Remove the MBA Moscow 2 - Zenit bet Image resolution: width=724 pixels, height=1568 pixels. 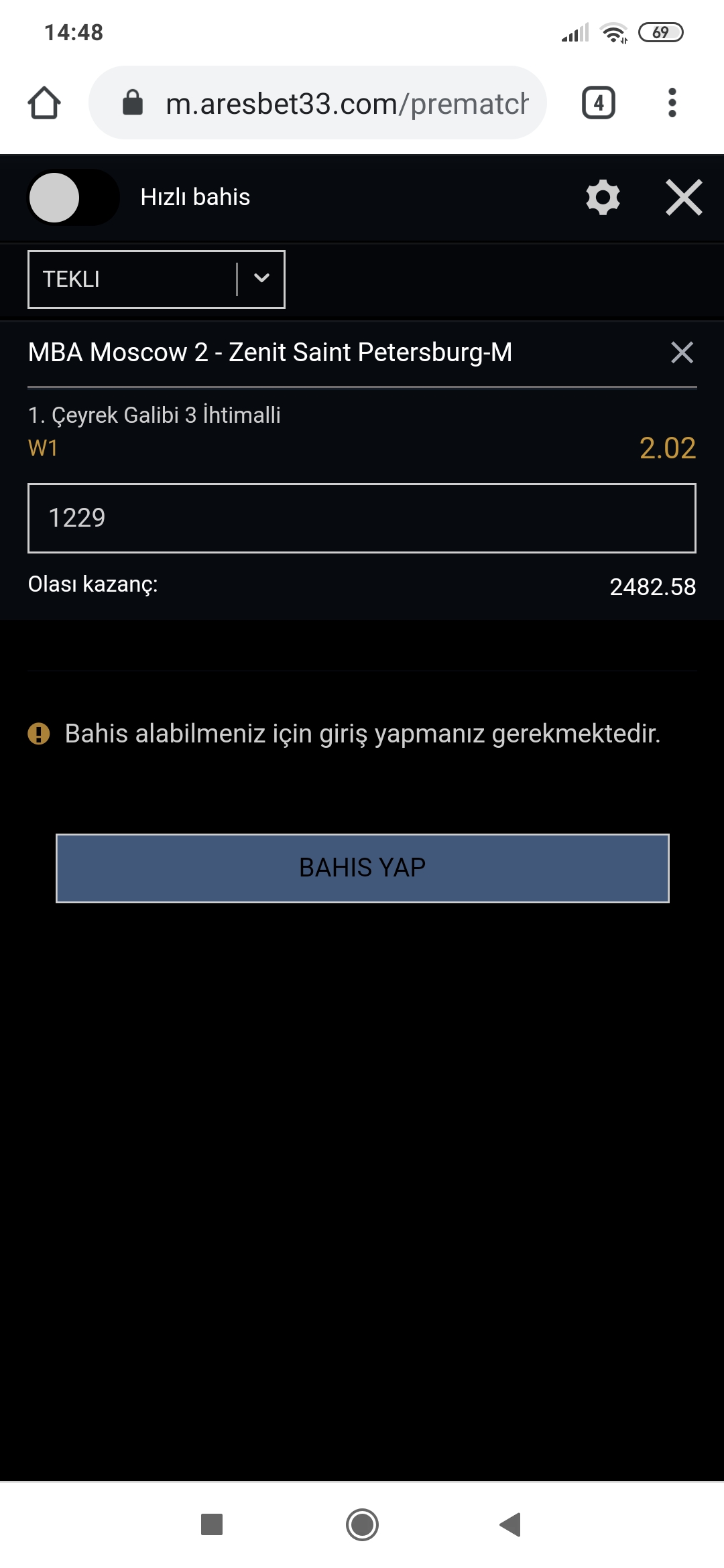[x=682, y=352]
